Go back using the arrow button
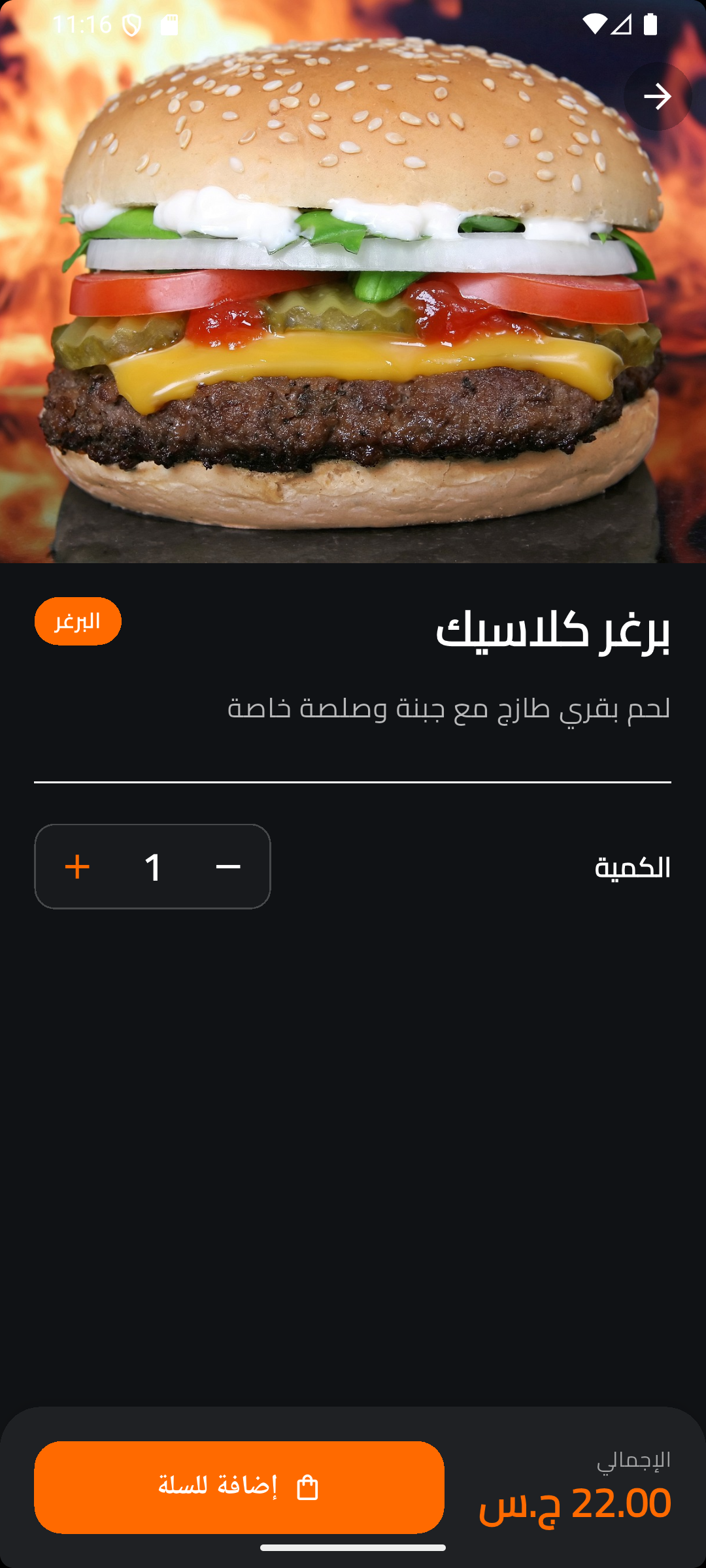The image size is (706, 1568). [657, 97]
